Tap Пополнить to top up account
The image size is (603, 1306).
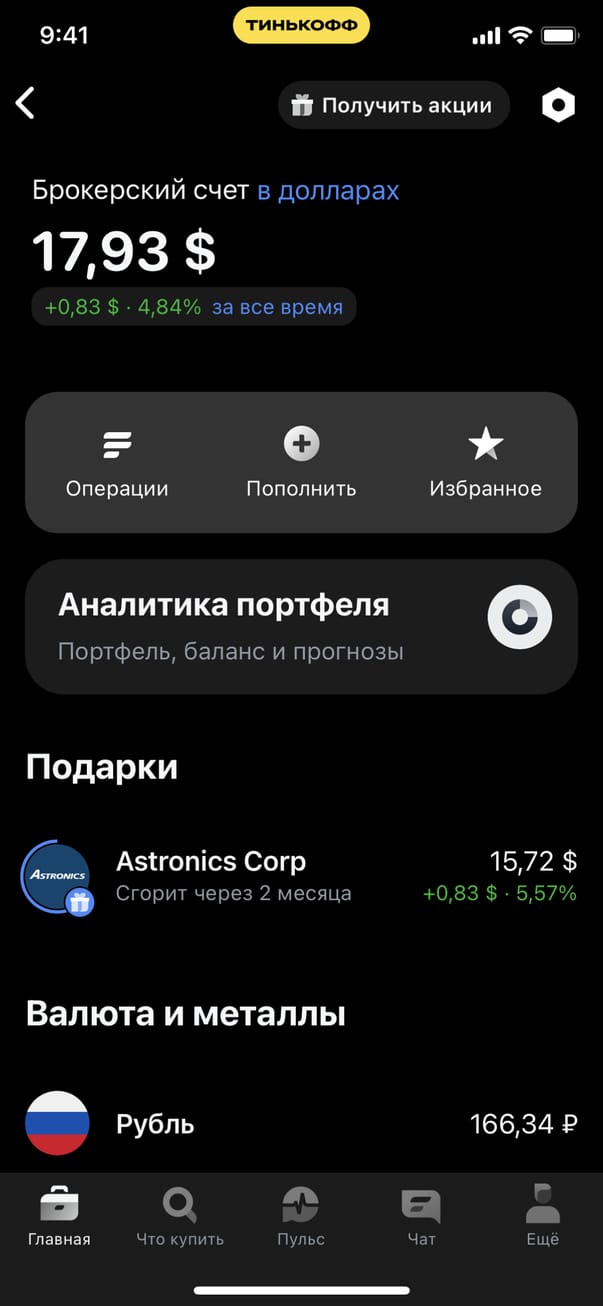pos(301,462)
